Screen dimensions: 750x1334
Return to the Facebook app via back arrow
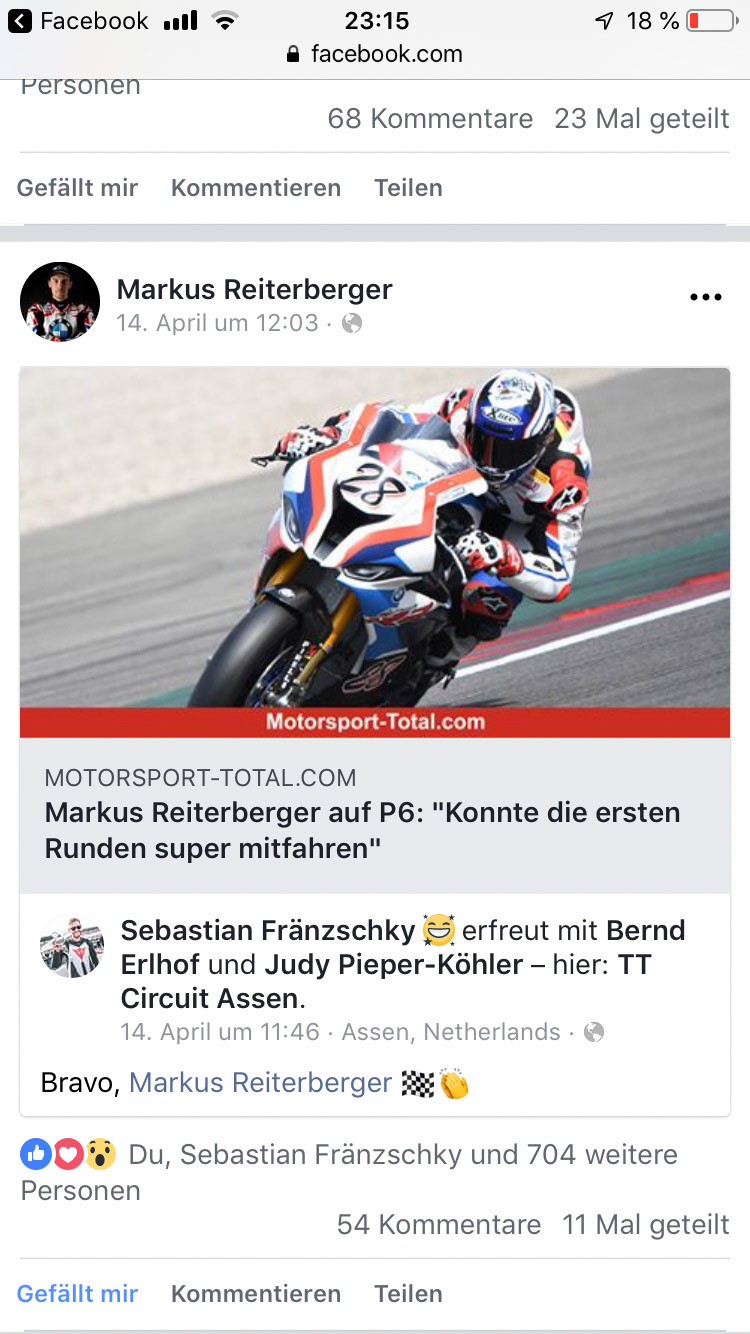[20, 20]
